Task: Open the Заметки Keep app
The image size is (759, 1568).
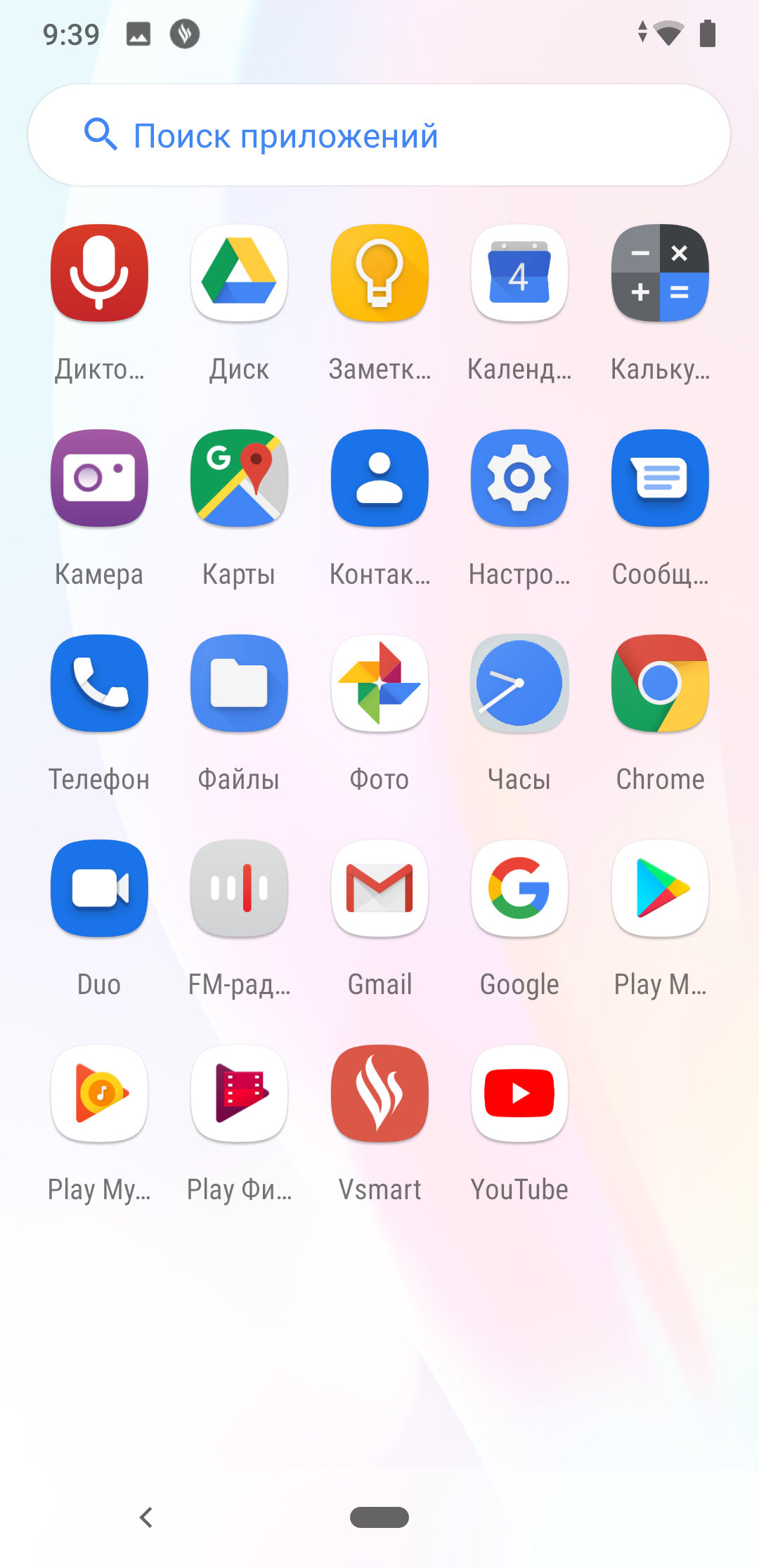Action: [x=379, y=273]
